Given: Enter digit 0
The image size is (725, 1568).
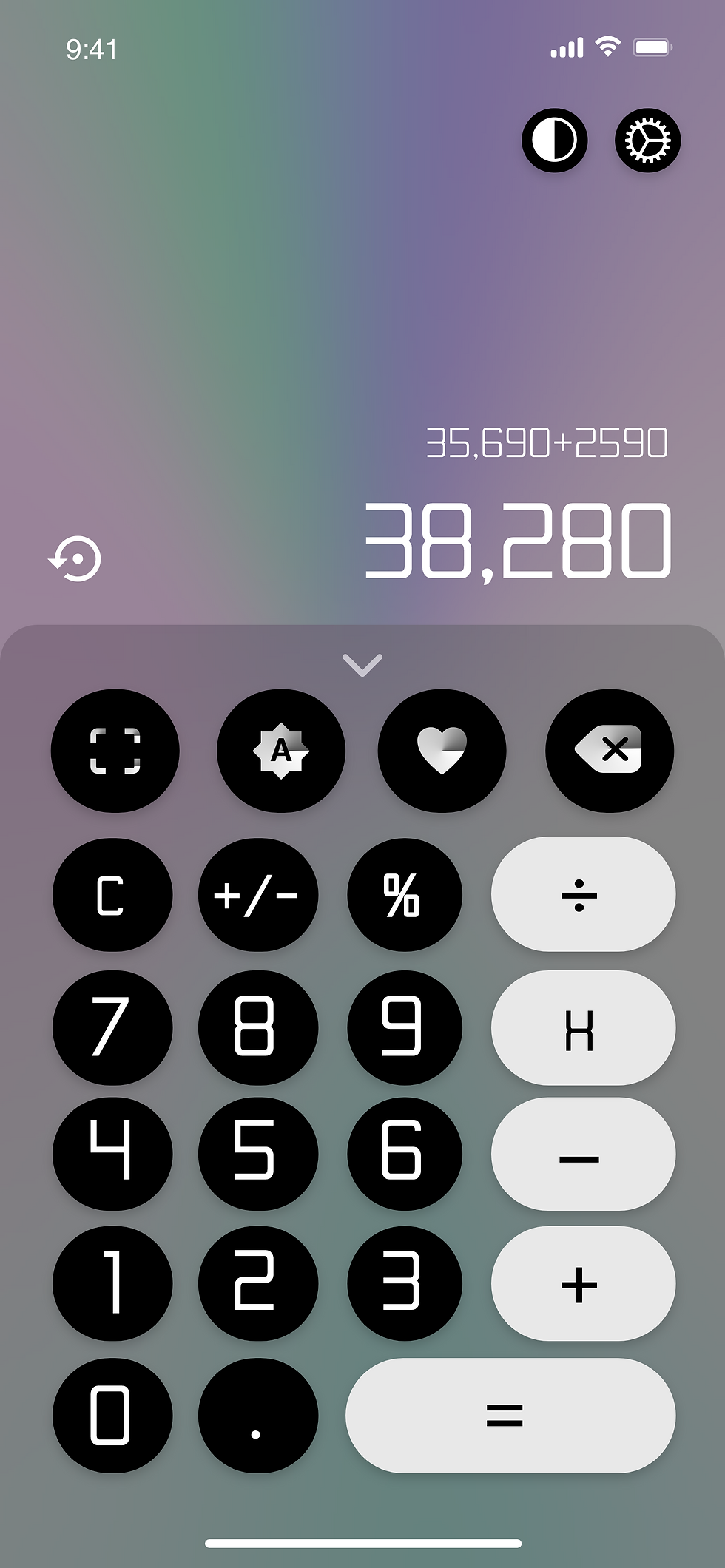Looking at the screenshot, I should [112, 1416].
